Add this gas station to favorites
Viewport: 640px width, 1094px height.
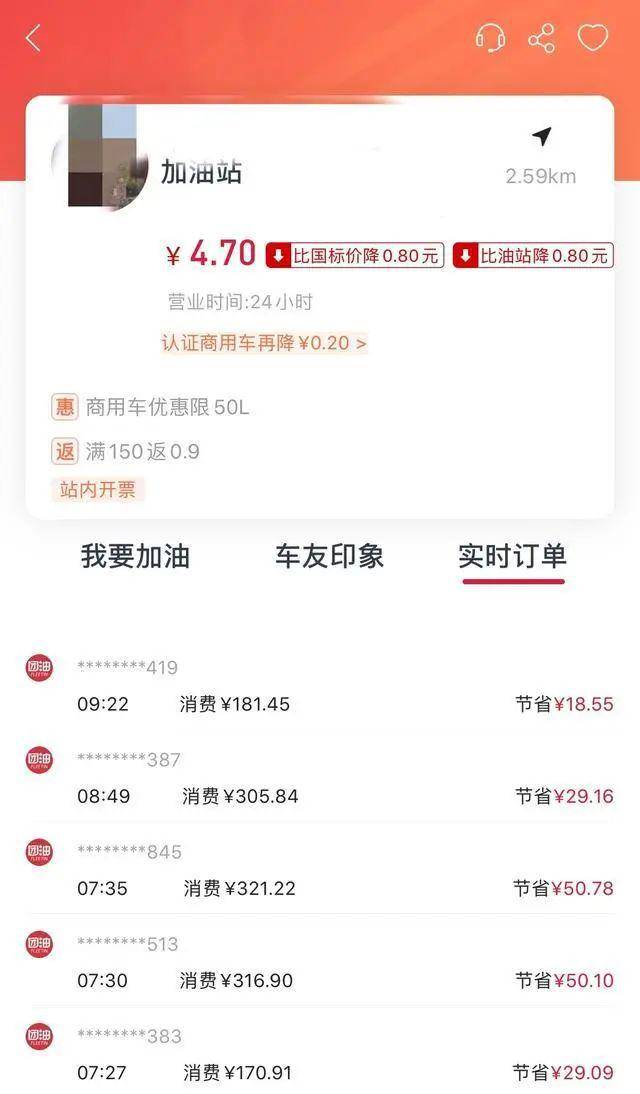tap(593, 38)
